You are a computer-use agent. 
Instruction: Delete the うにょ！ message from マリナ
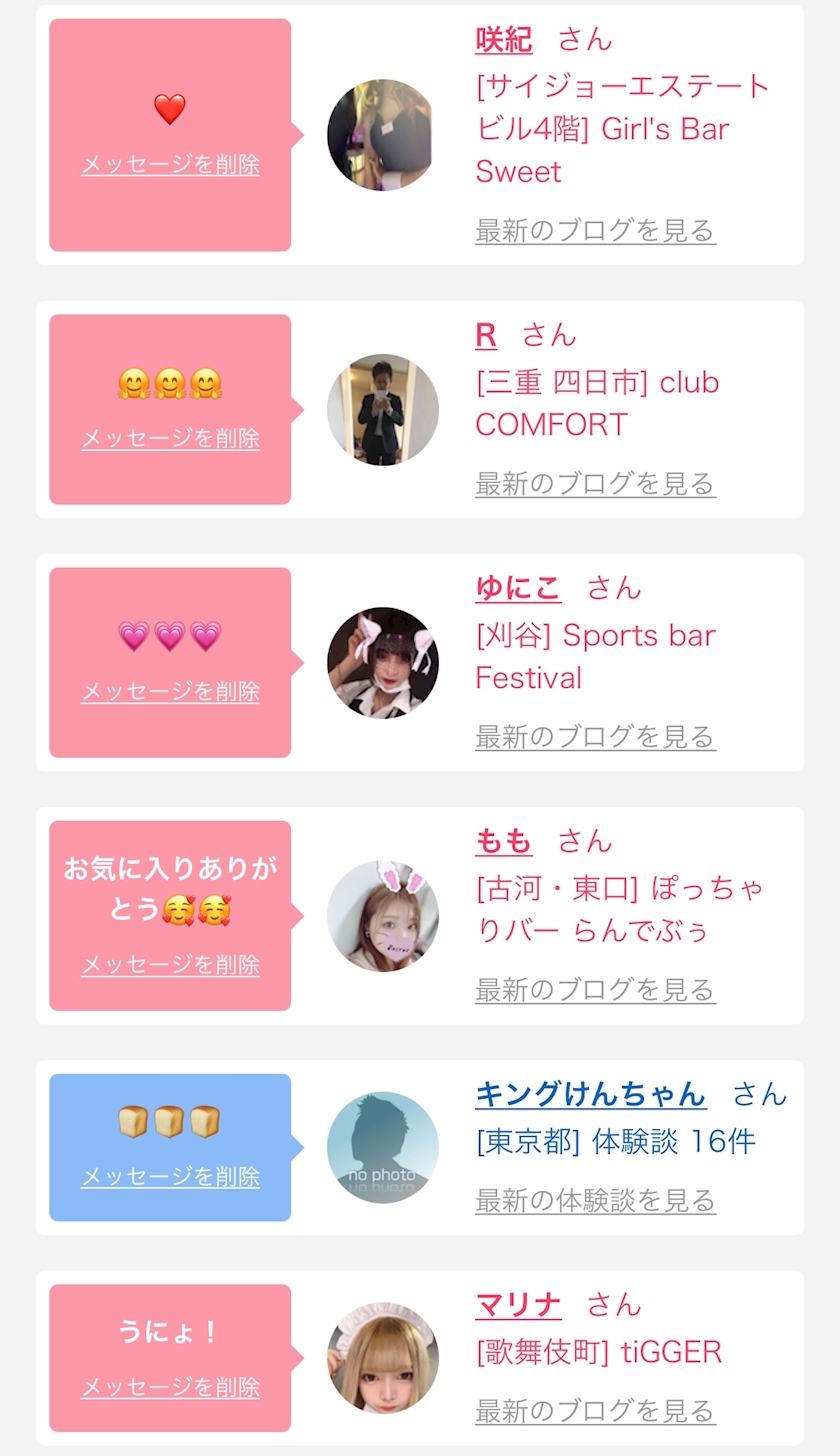[x=170, y=1387]
